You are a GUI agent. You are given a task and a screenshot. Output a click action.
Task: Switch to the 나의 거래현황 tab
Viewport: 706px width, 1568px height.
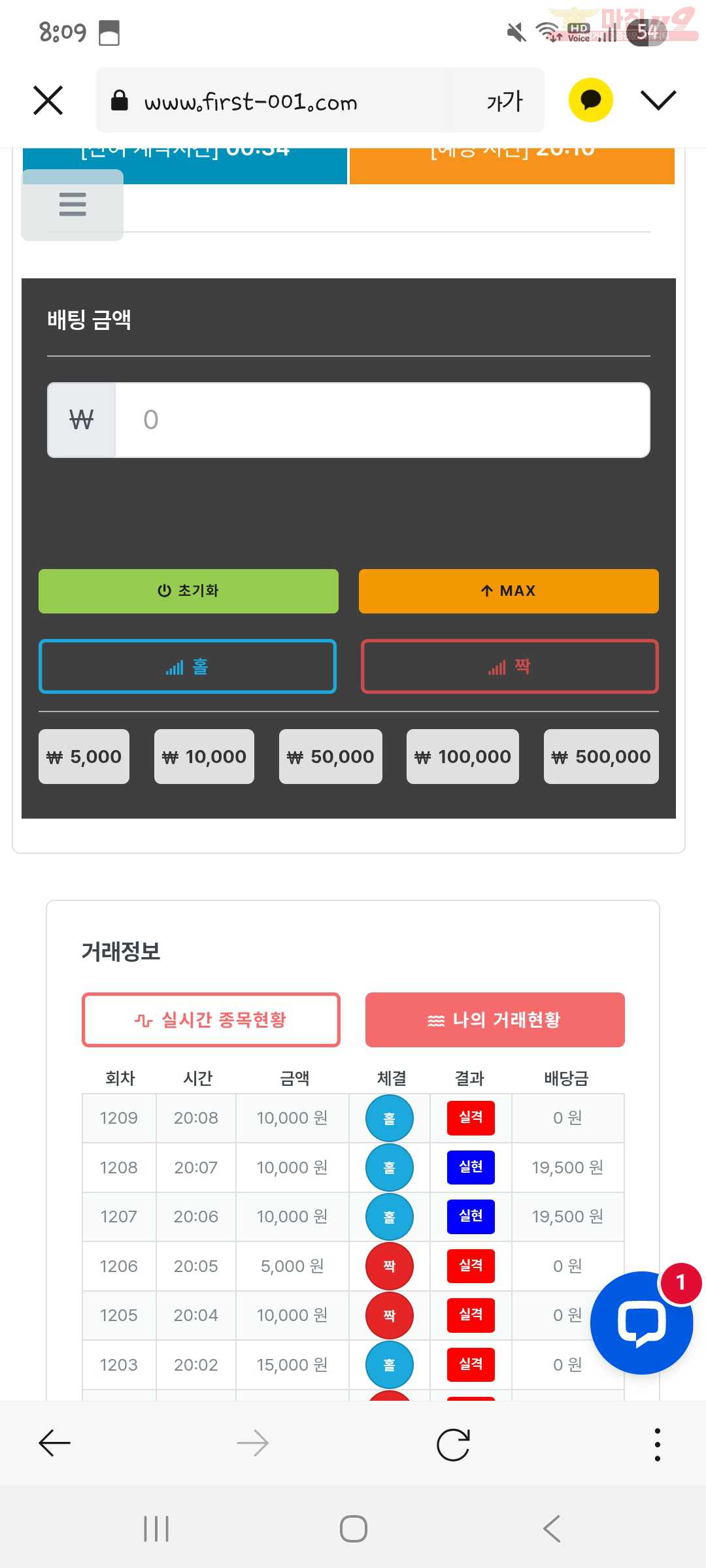click(495, 1019)
